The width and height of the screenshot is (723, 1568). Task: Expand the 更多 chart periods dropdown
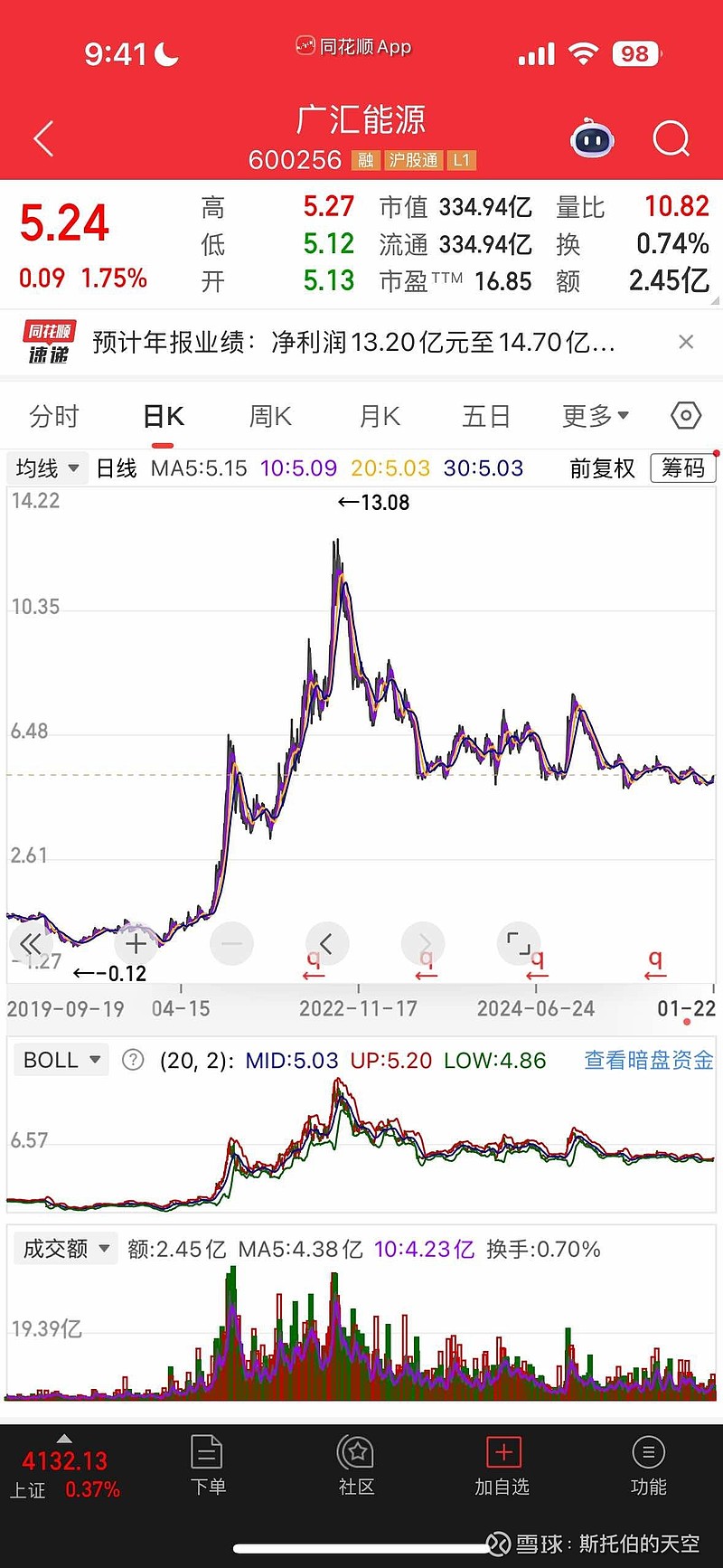click(x=596, y=416)
